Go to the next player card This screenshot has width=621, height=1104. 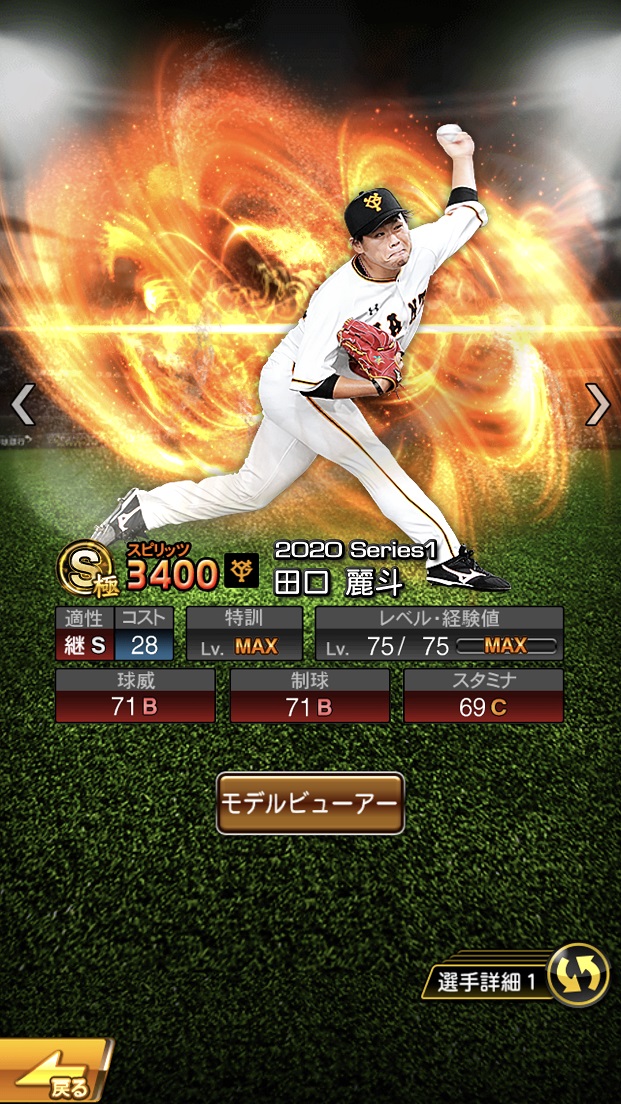(x=598, y=404)
